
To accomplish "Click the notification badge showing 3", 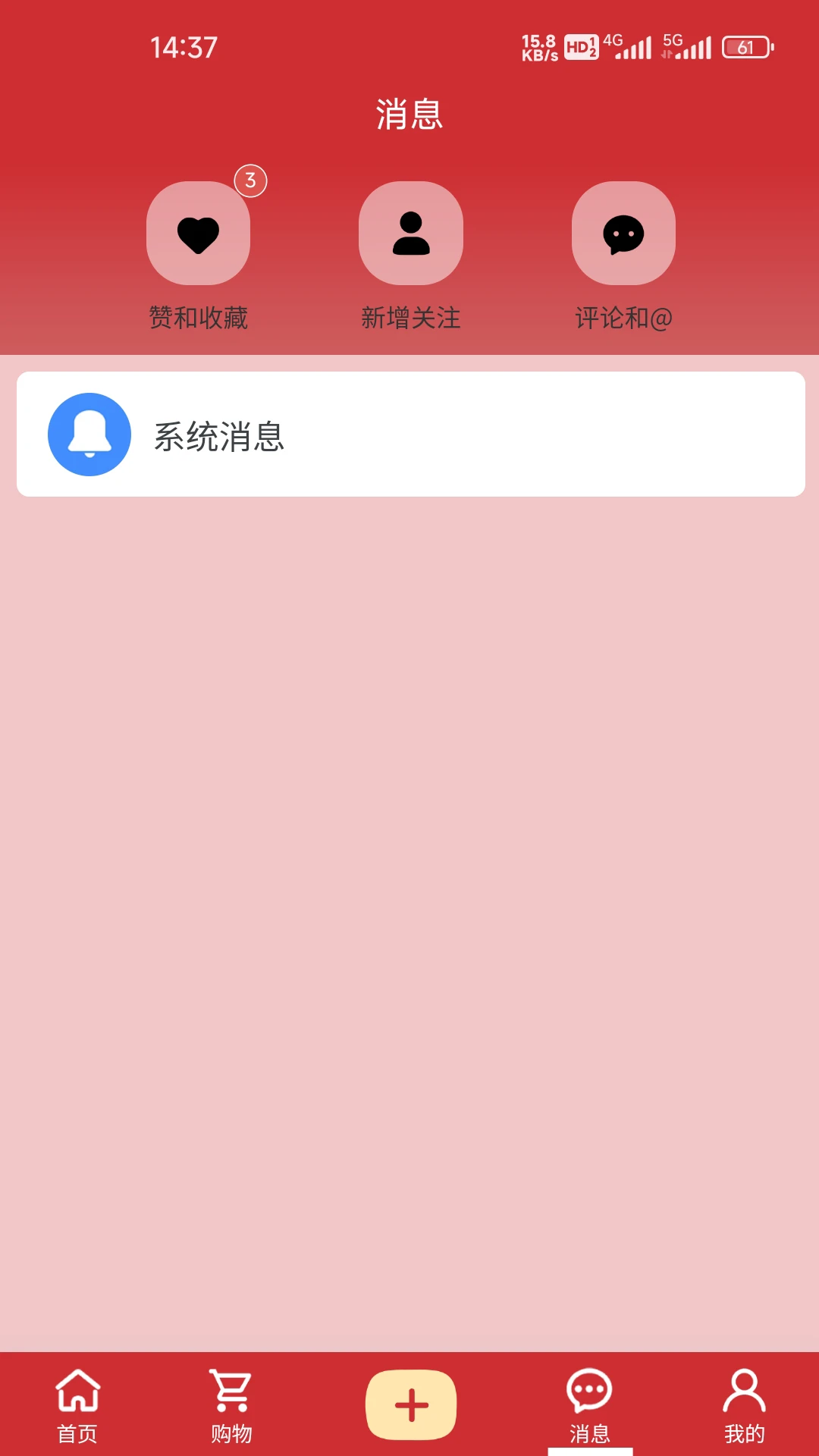I will 250,180.
